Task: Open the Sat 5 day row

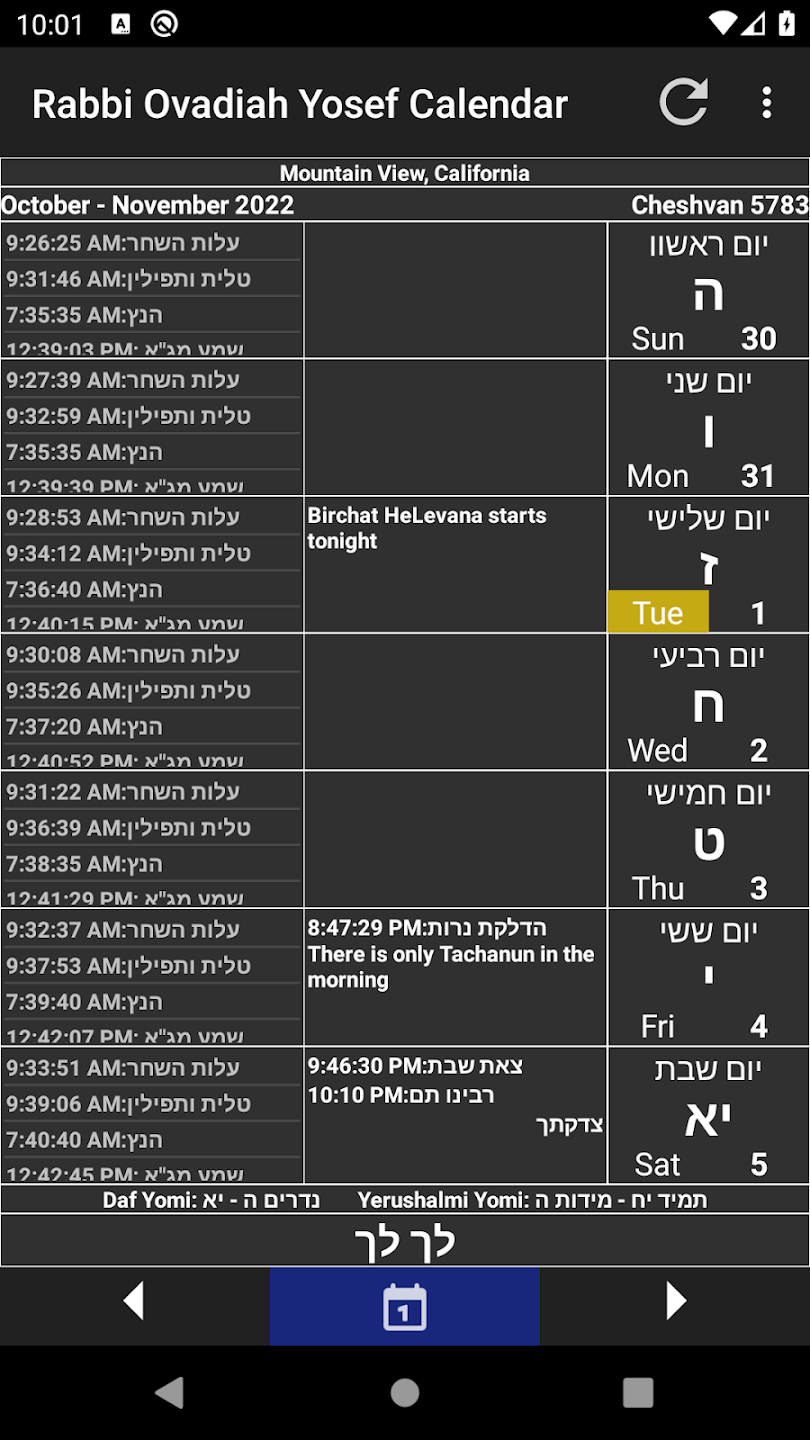Action: [x=405, y=1115]
